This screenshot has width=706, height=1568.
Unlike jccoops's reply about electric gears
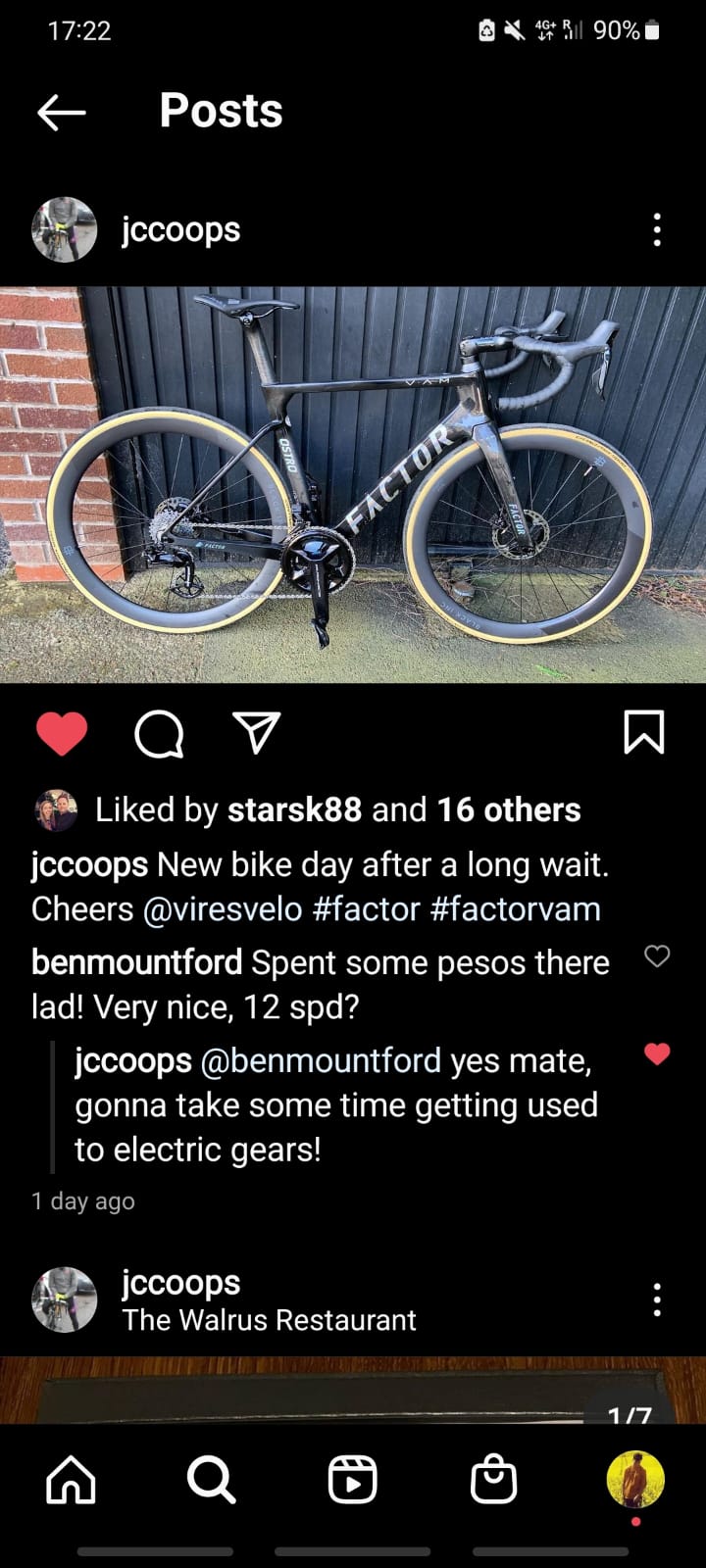pos(656,1053)
